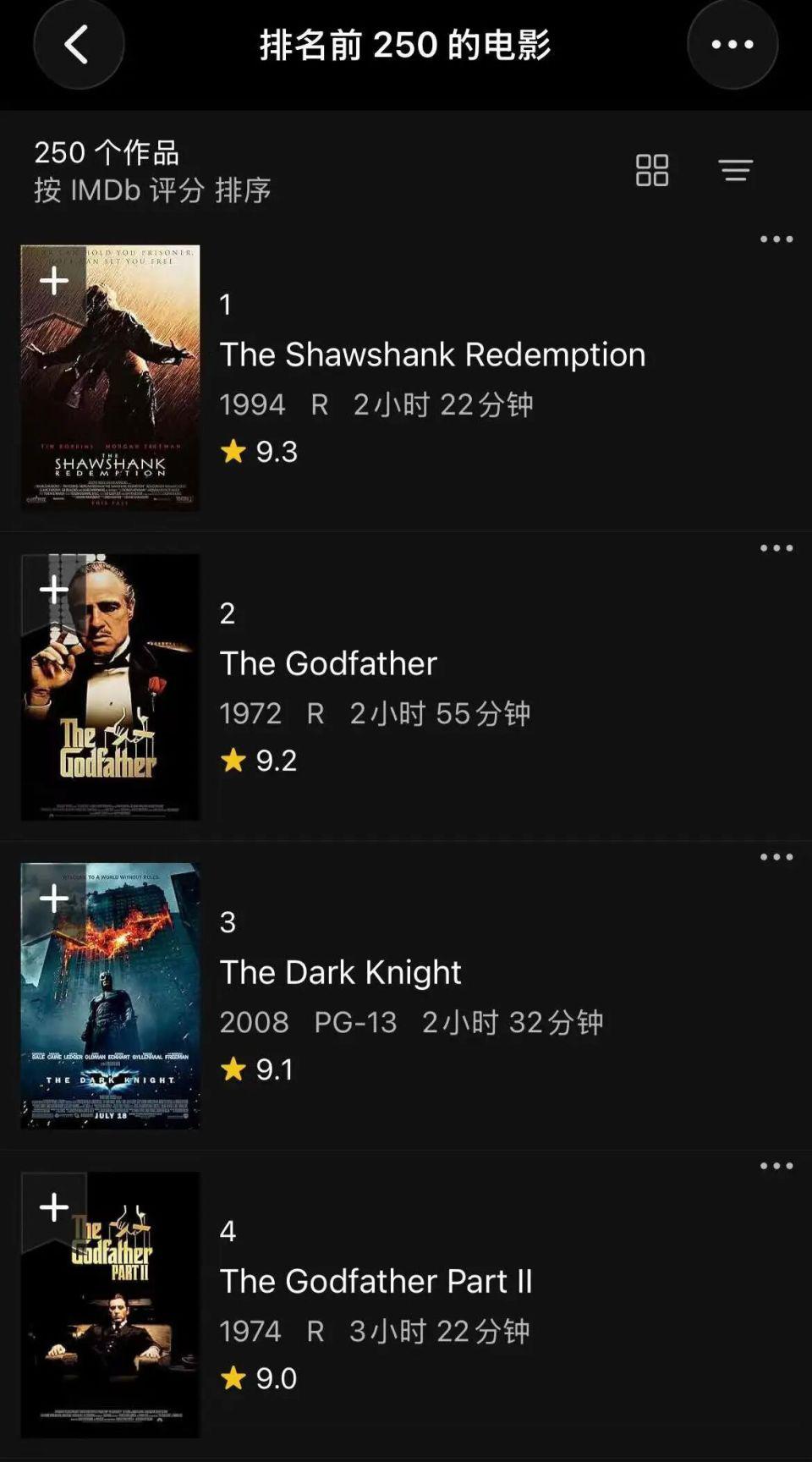
Task: Open more options for The Dark Knight
Action: [x=776, y=857]
